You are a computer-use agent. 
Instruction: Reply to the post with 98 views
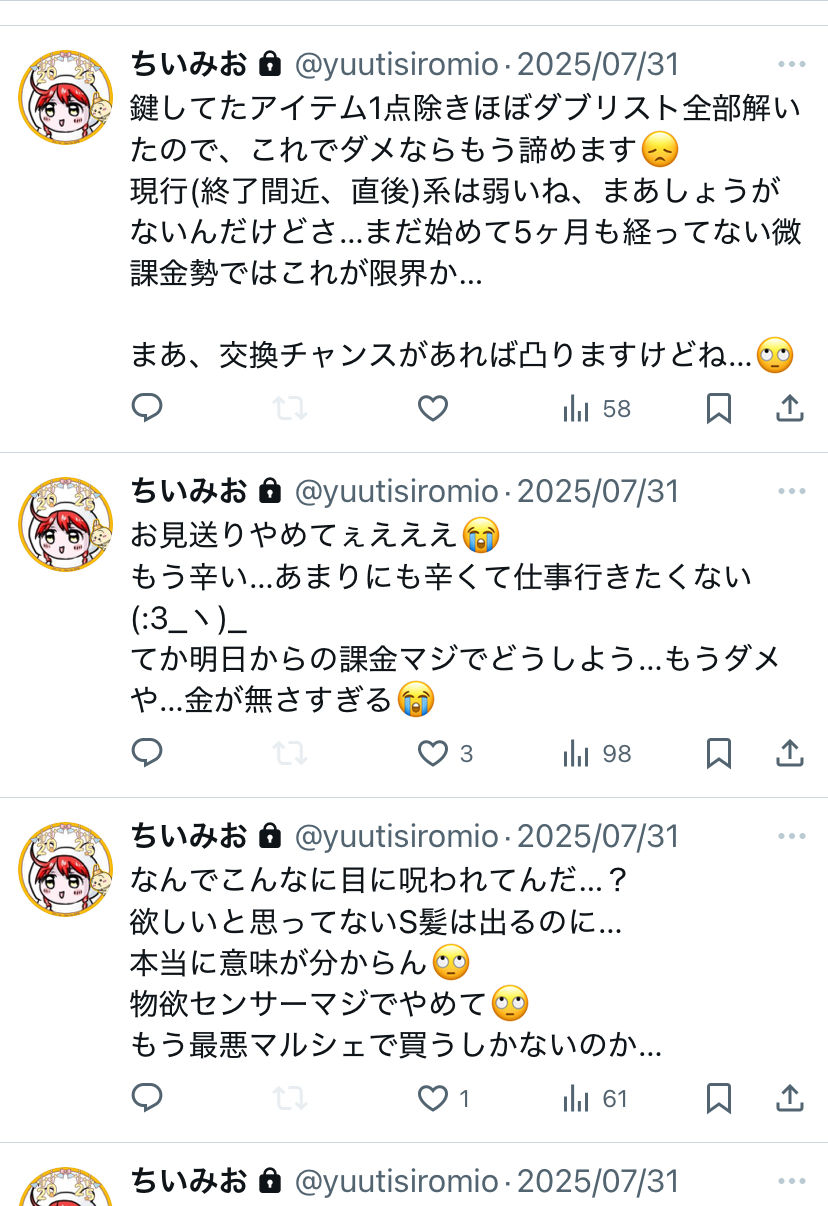tap(147, 753)
